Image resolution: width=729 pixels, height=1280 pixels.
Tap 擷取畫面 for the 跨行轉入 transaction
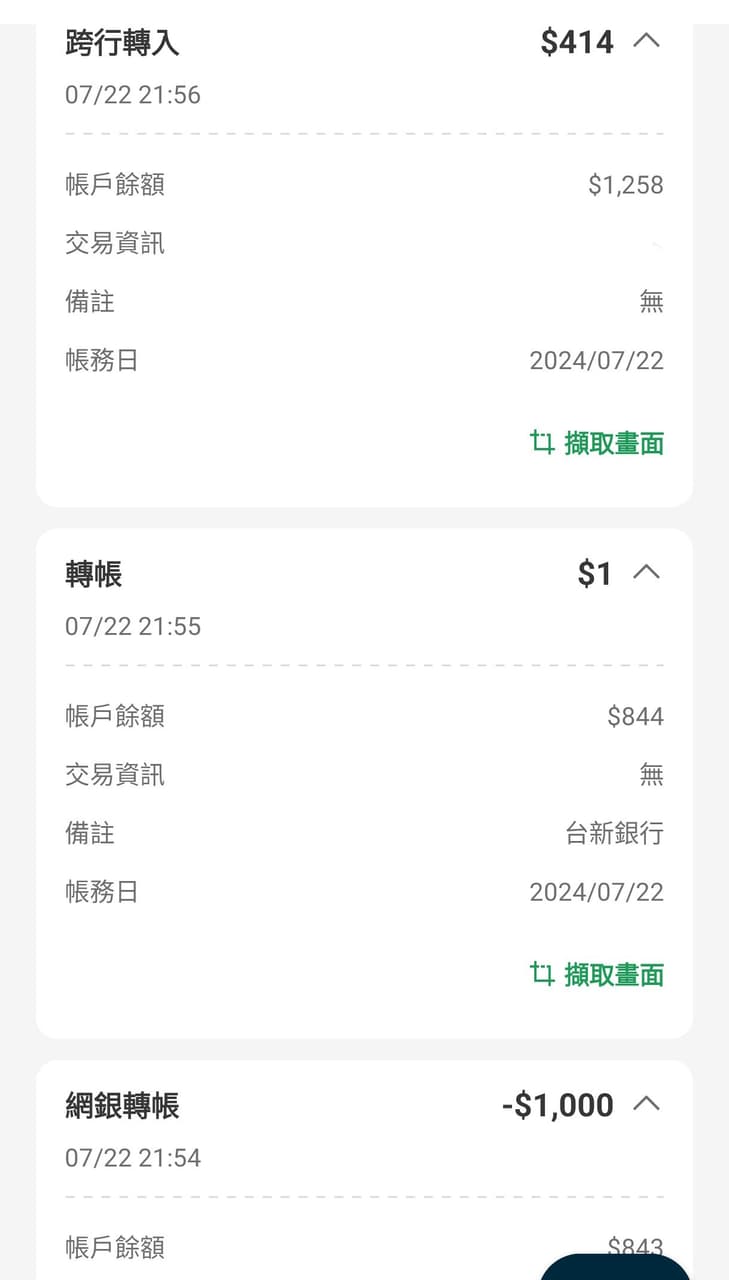click(x=597, y=443)
